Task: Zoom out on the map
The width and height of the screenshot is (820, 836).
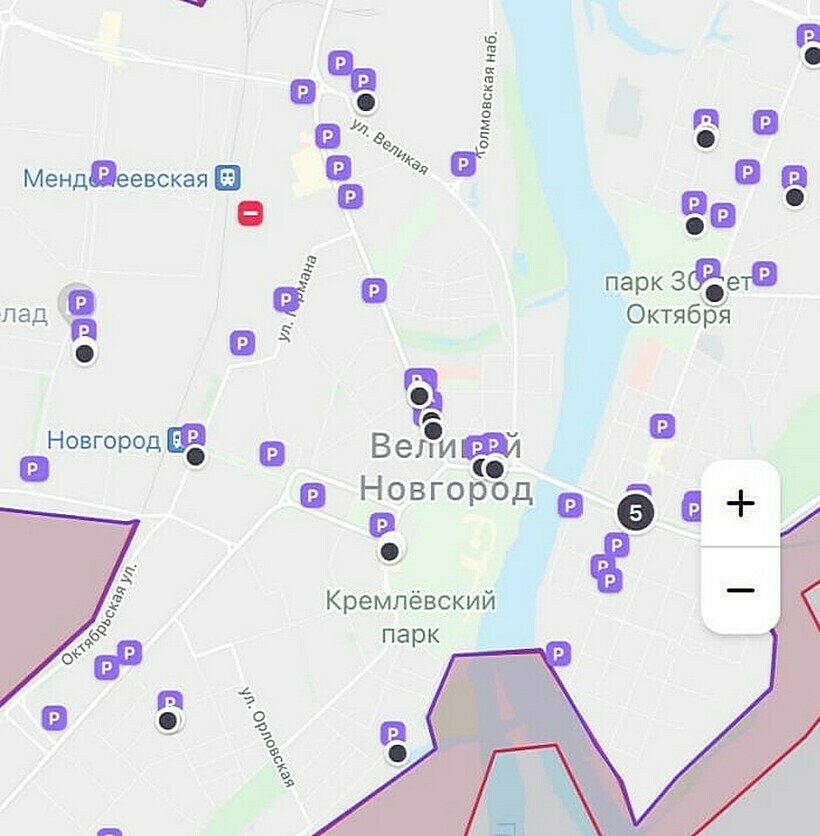Action: click(x=740, y=590)
